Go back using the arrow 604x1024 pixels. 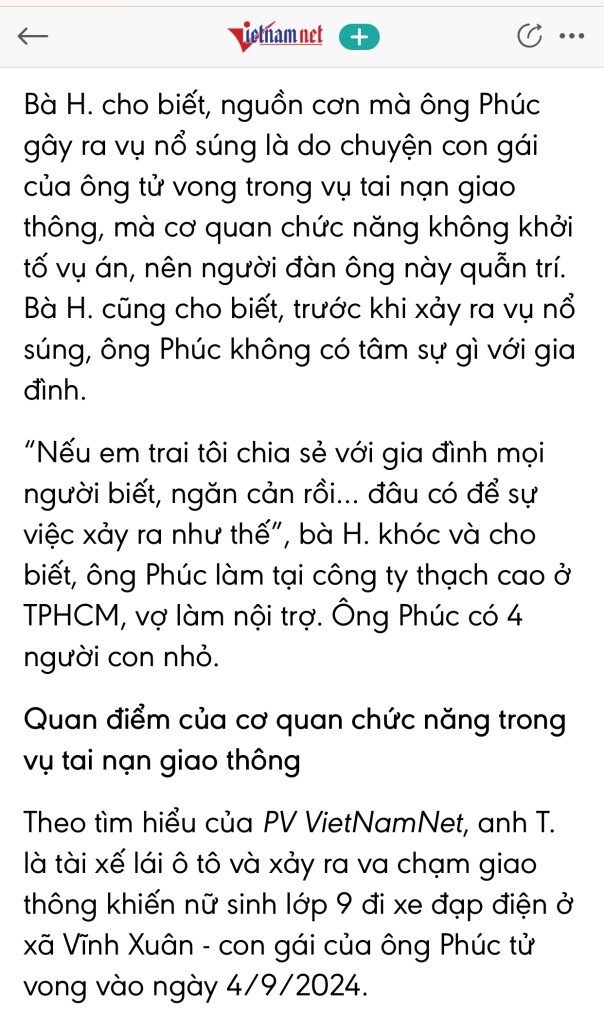click(x=33, y=36)
